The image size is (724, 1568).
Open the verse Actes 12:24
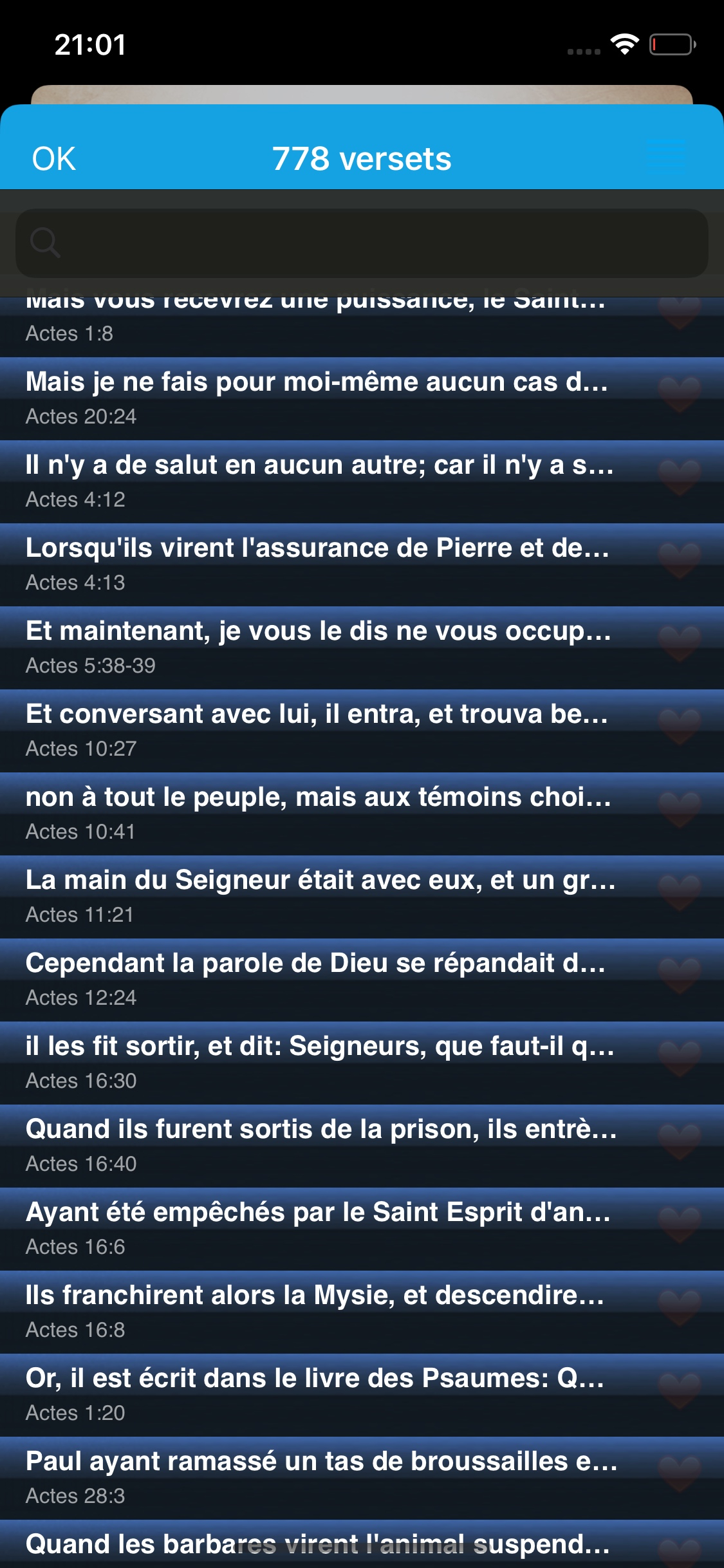[x=362, y=980]
